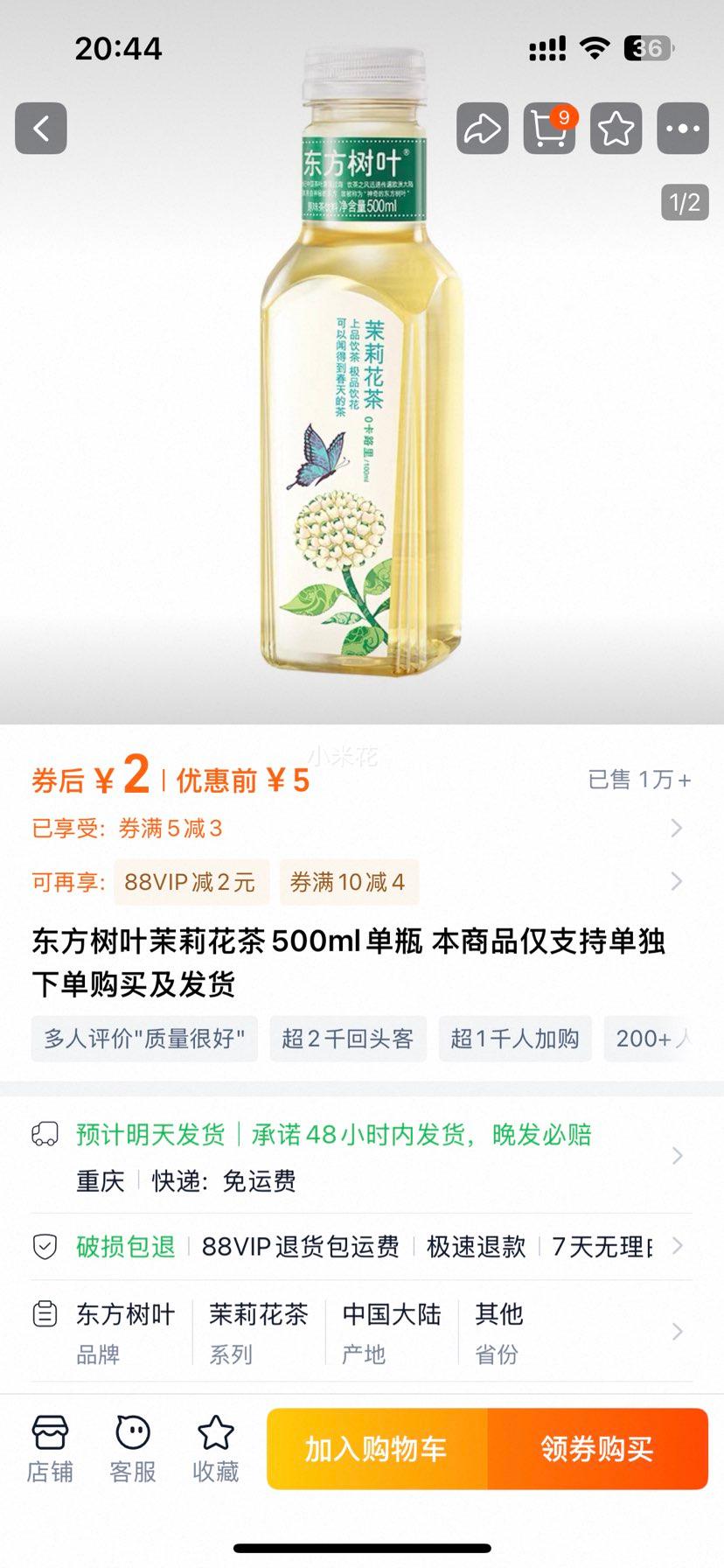Contact 客服 customer service
Viewport: 724px width, 1568px height.
pyautogui.click(x=132, y=1449)
